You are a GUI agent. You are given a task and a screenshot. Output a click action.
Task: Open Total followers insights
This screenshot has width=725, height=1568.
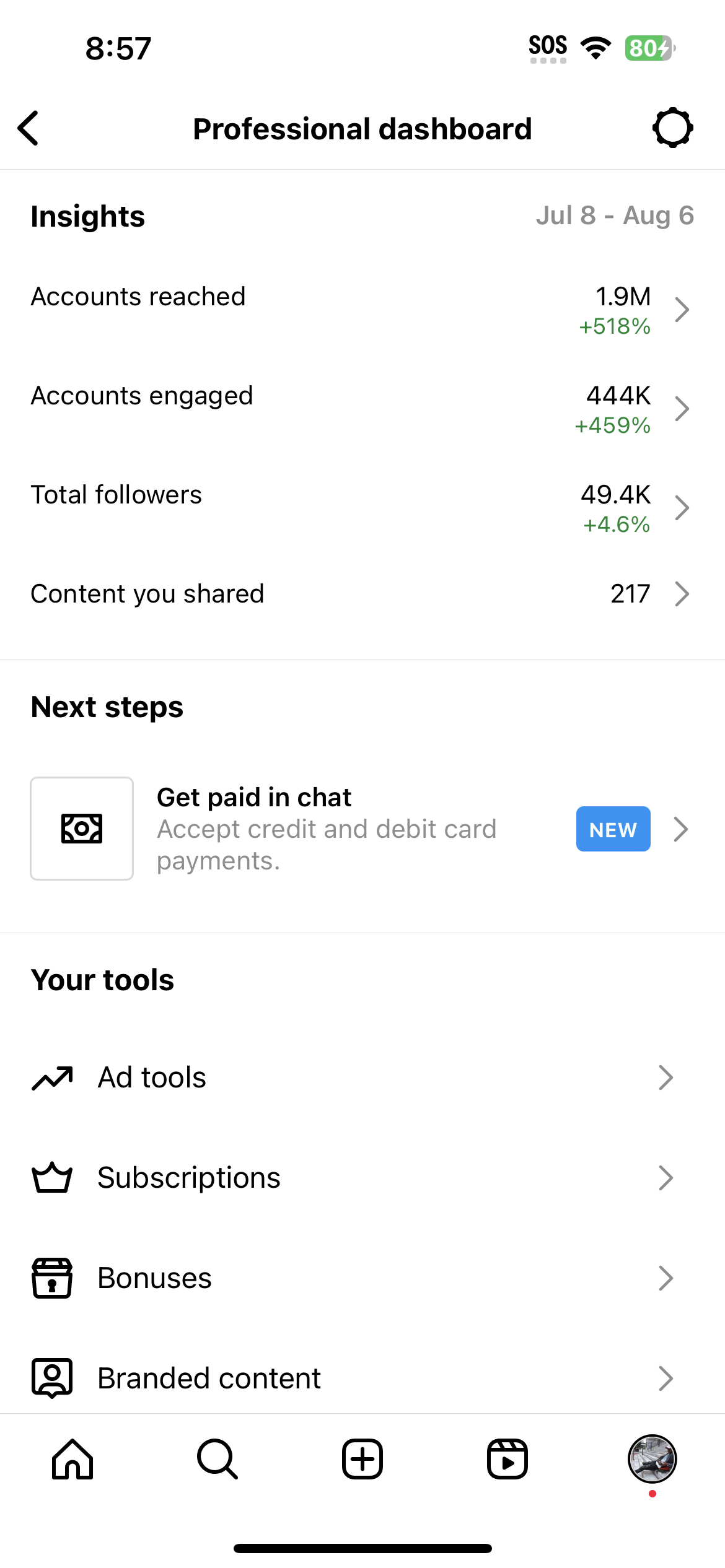point(362,508)
